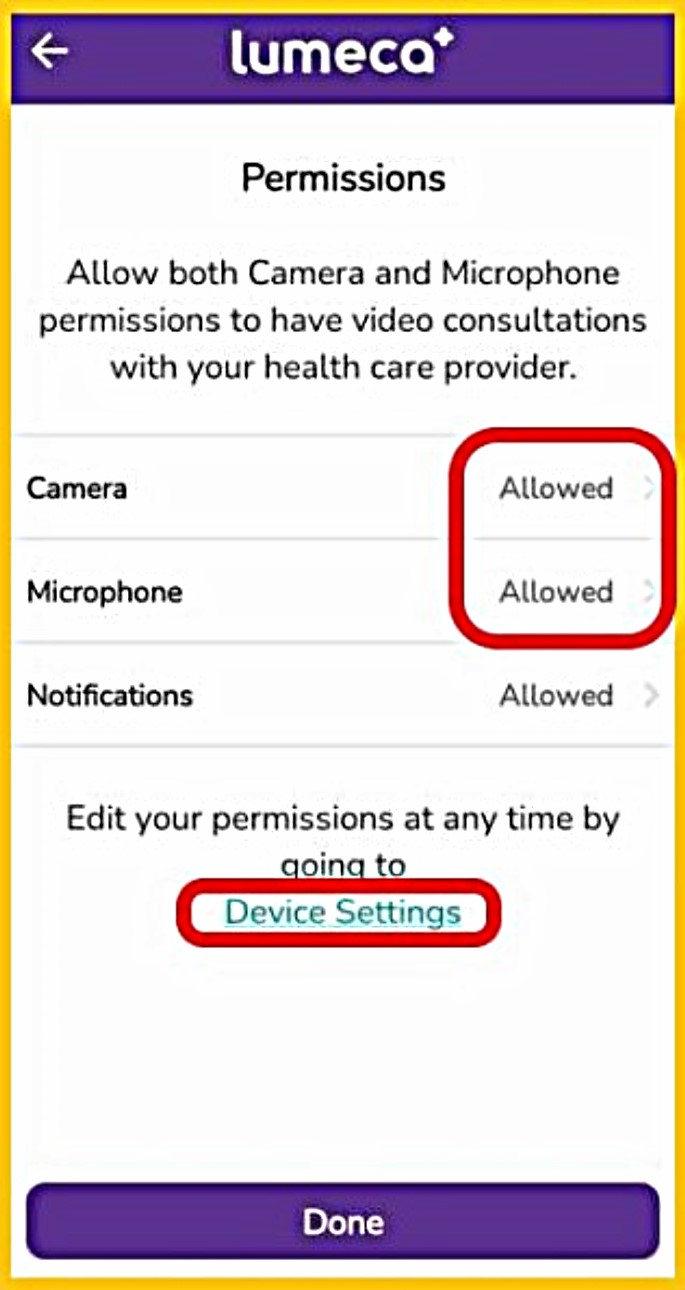Follow the Device Settings link
The width and height of the screenshot is (685, 1290).
342,912
